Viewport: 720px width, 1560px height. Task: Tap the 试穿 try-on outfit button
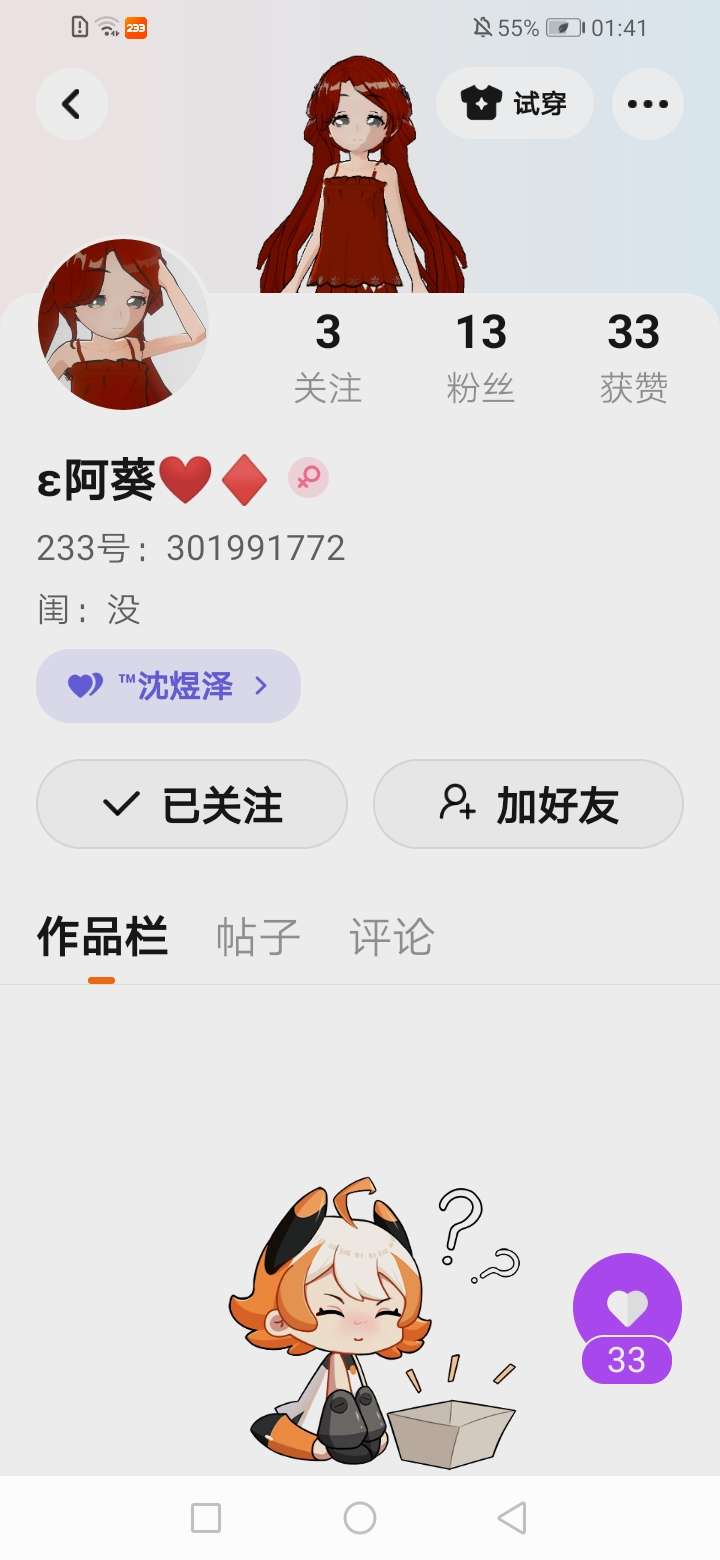(514, 103)
